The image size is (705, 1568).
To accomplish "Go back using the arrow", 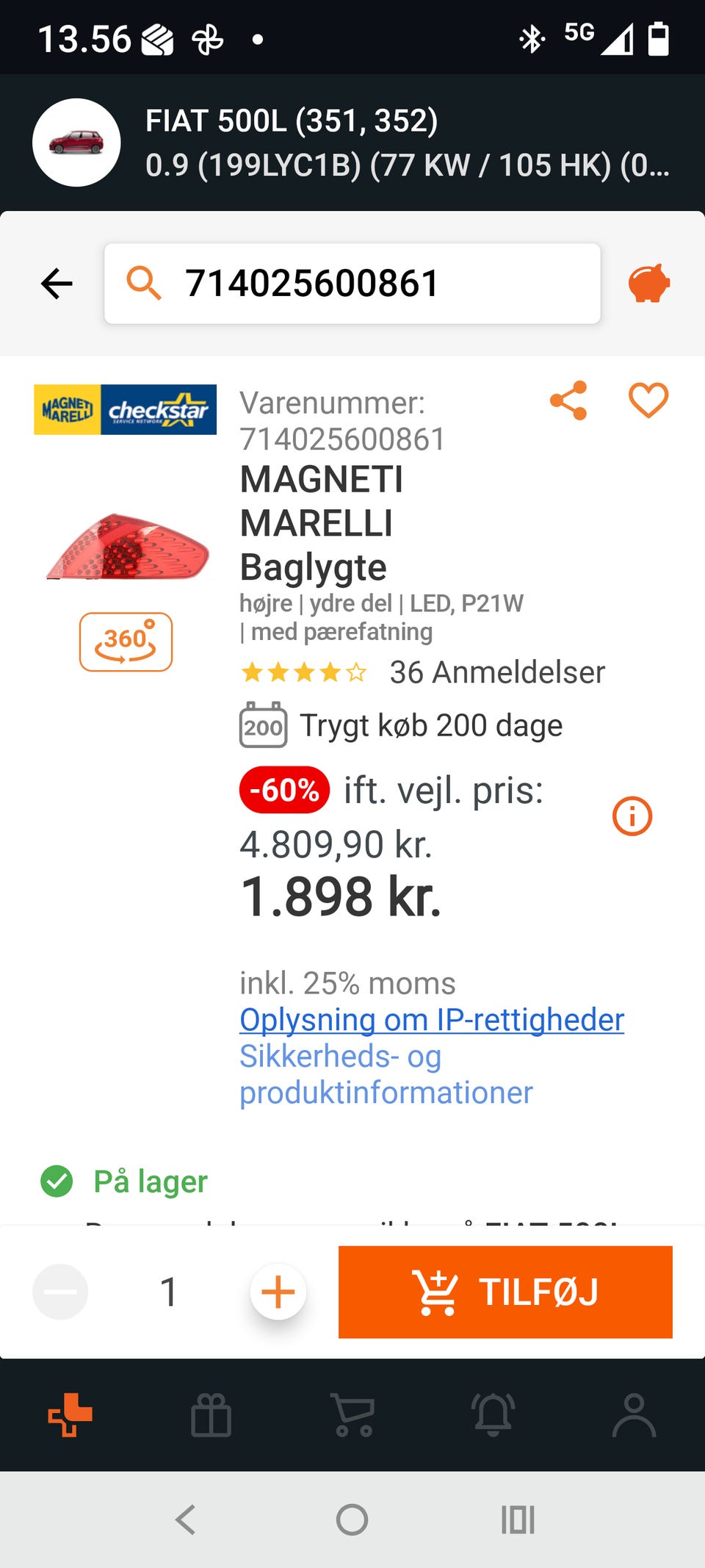I will coord(57,284).
